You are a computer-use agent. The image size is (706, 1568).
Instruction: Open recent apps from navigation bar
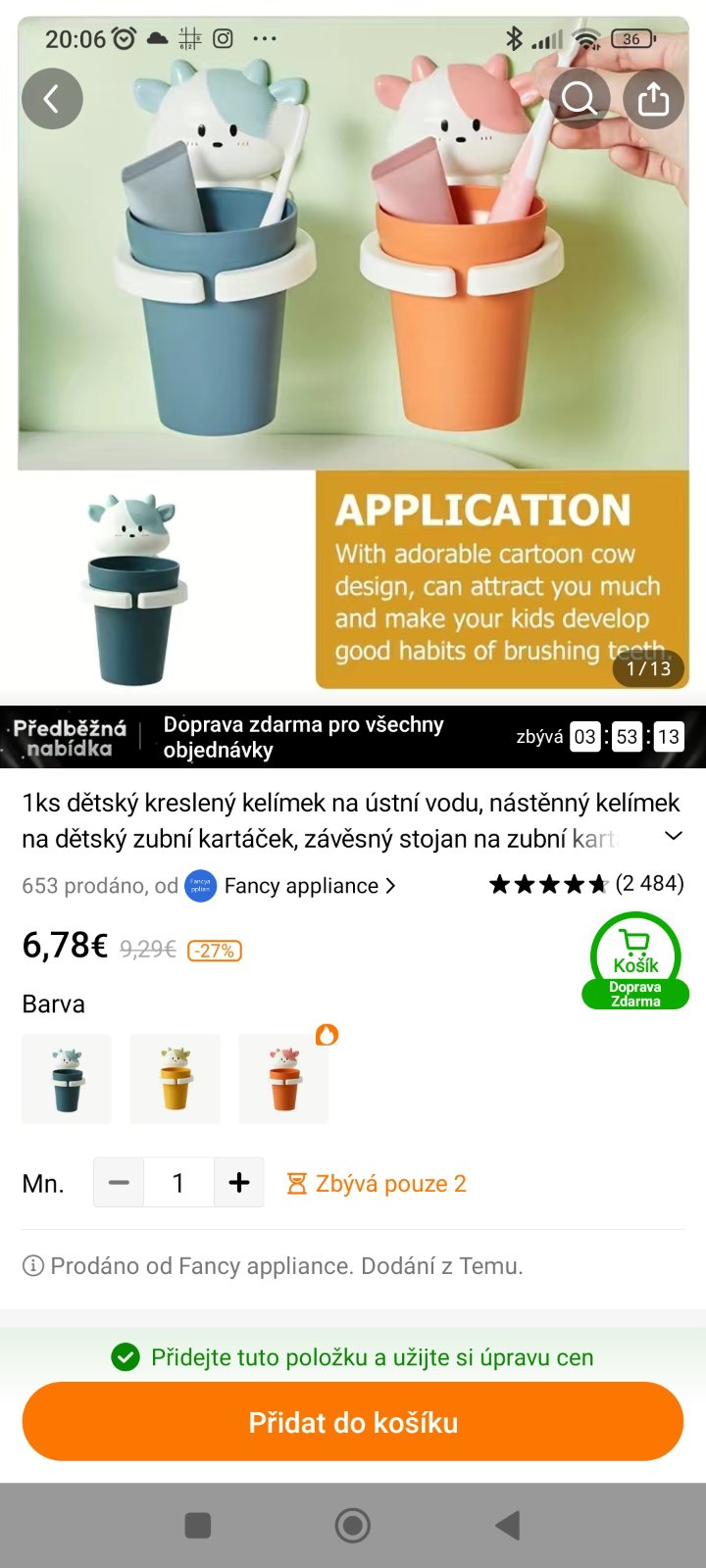click(x=198, y=1525)
